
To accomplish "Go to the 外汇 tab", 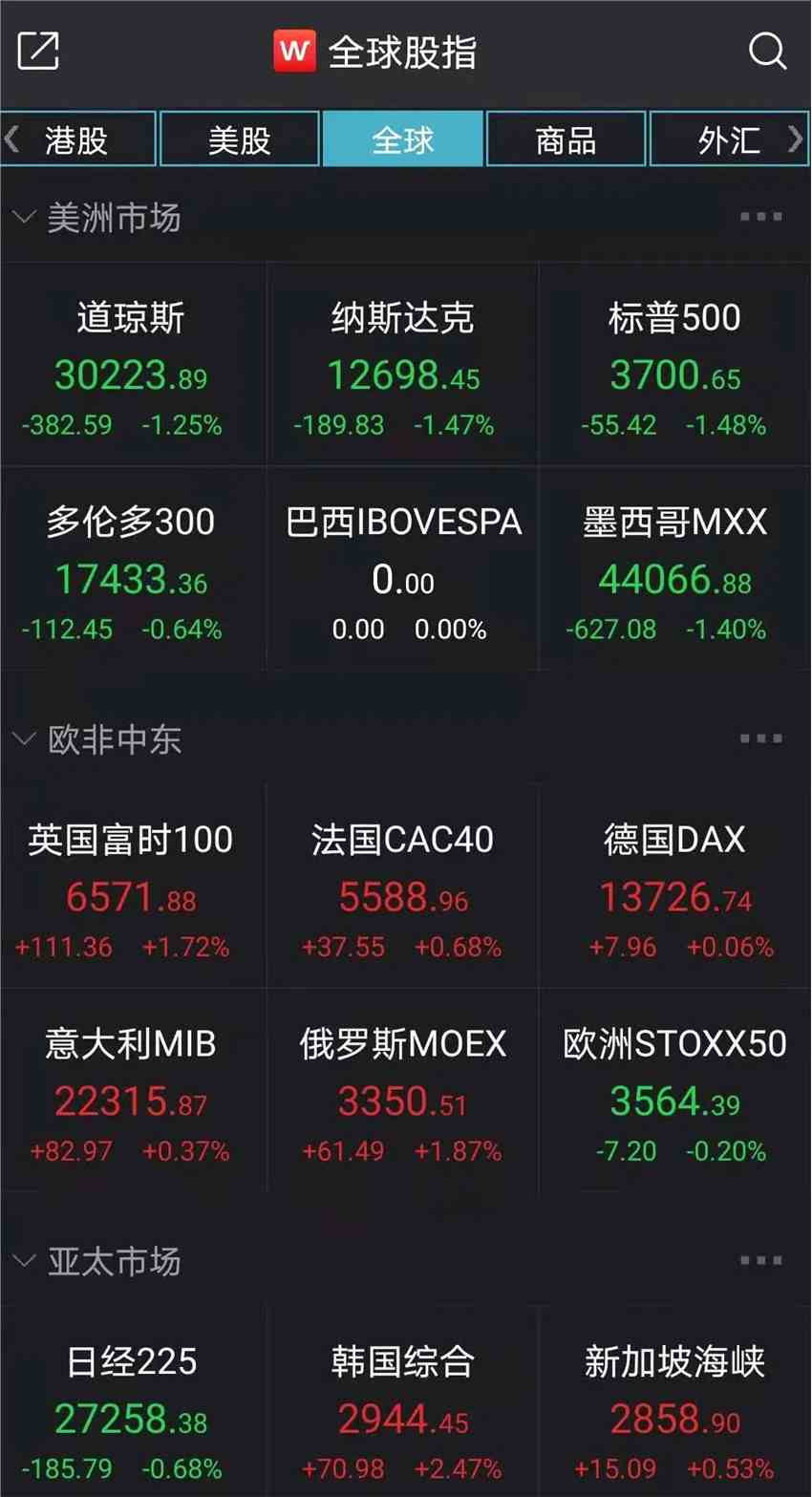I will (x=729, y=140).
